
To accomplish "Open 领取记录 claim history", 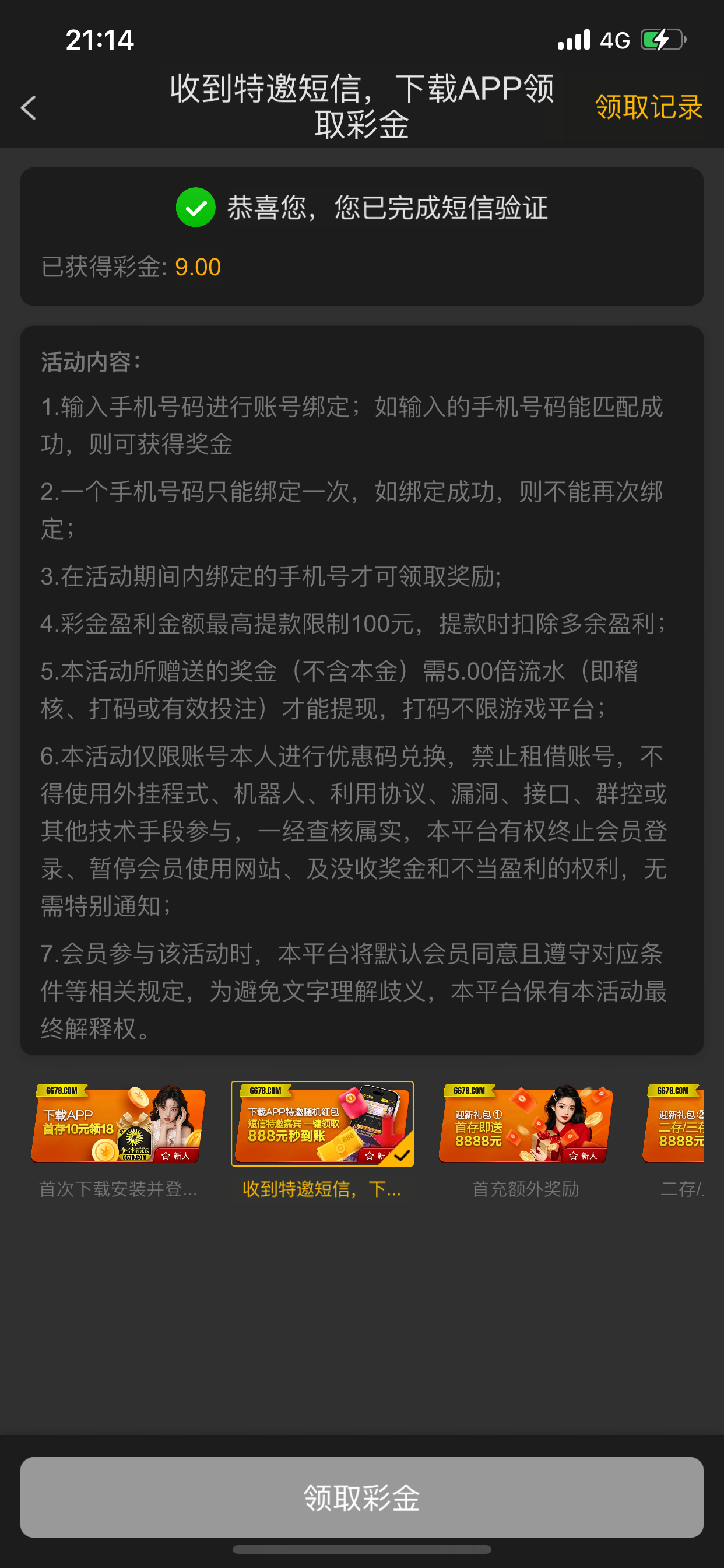I will coord(649,107).
